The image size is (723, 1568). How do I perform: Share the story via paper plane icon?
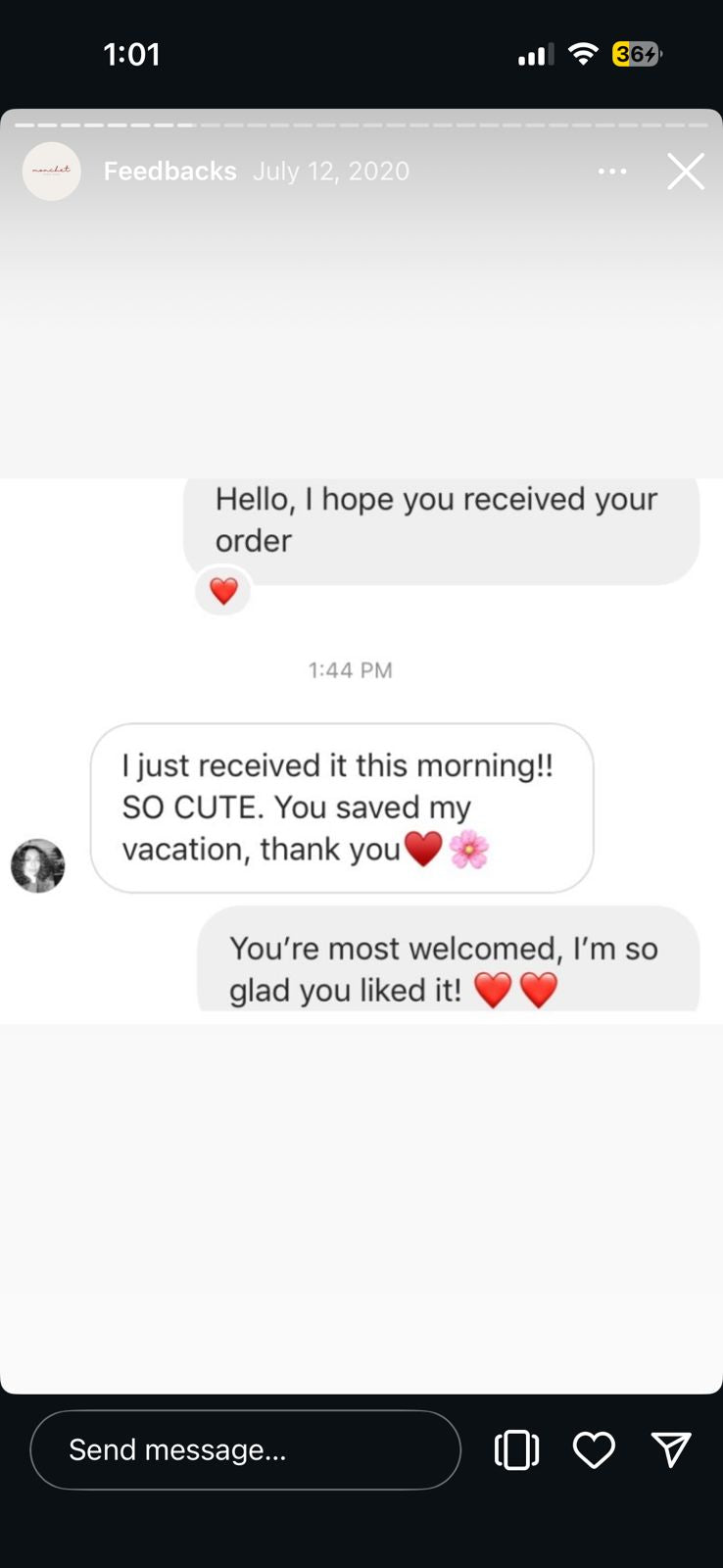pos(671,1449)
